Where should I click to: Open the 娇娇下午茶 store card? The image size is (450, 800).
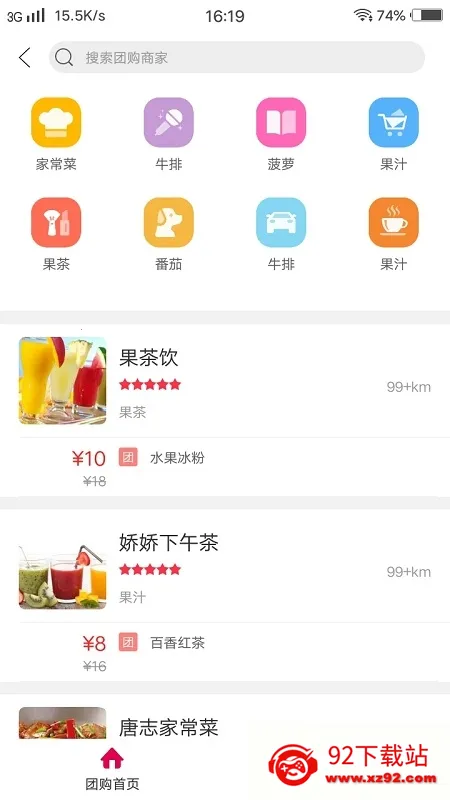coord(225,566)
